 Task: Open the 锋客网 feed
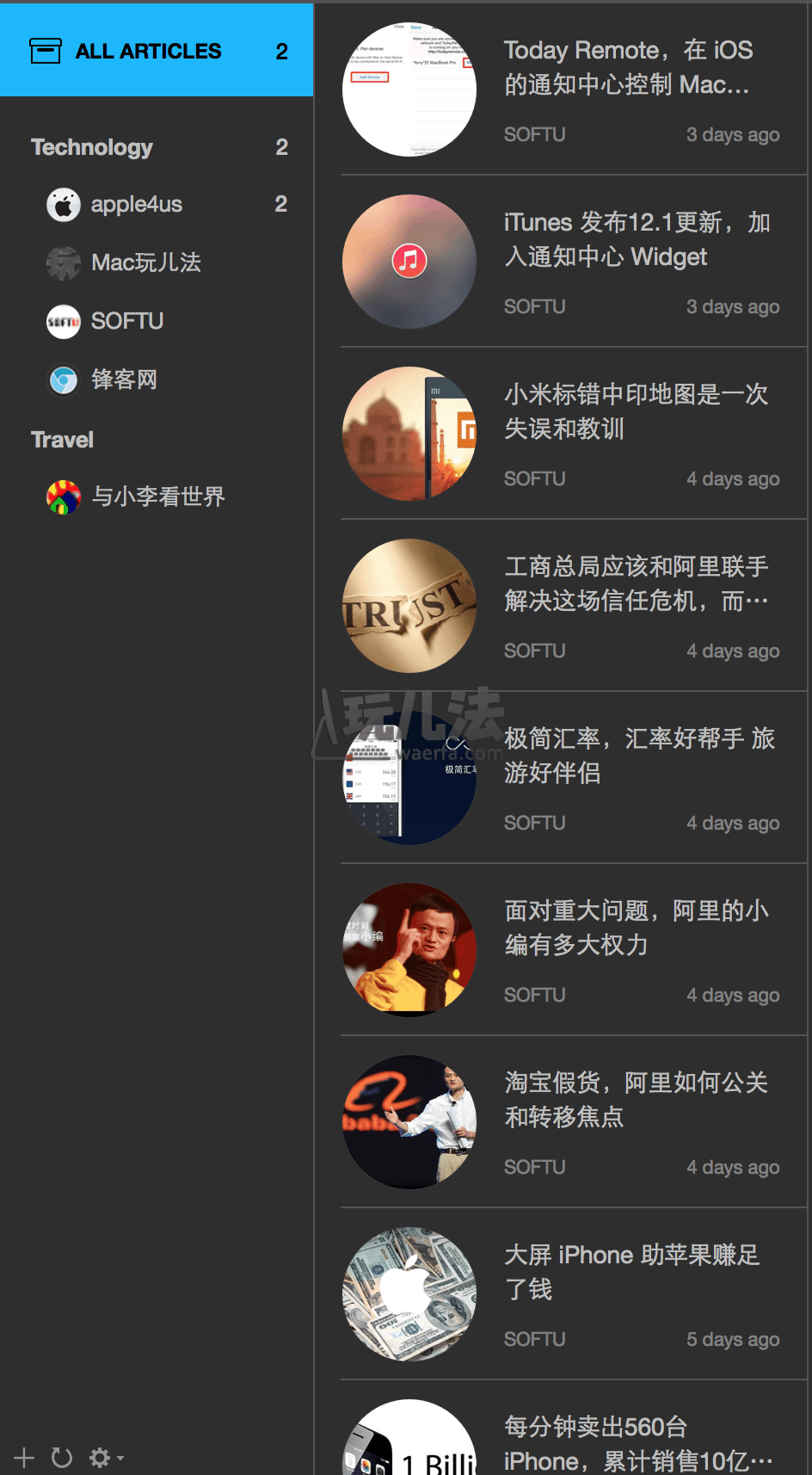pos(124,380)
